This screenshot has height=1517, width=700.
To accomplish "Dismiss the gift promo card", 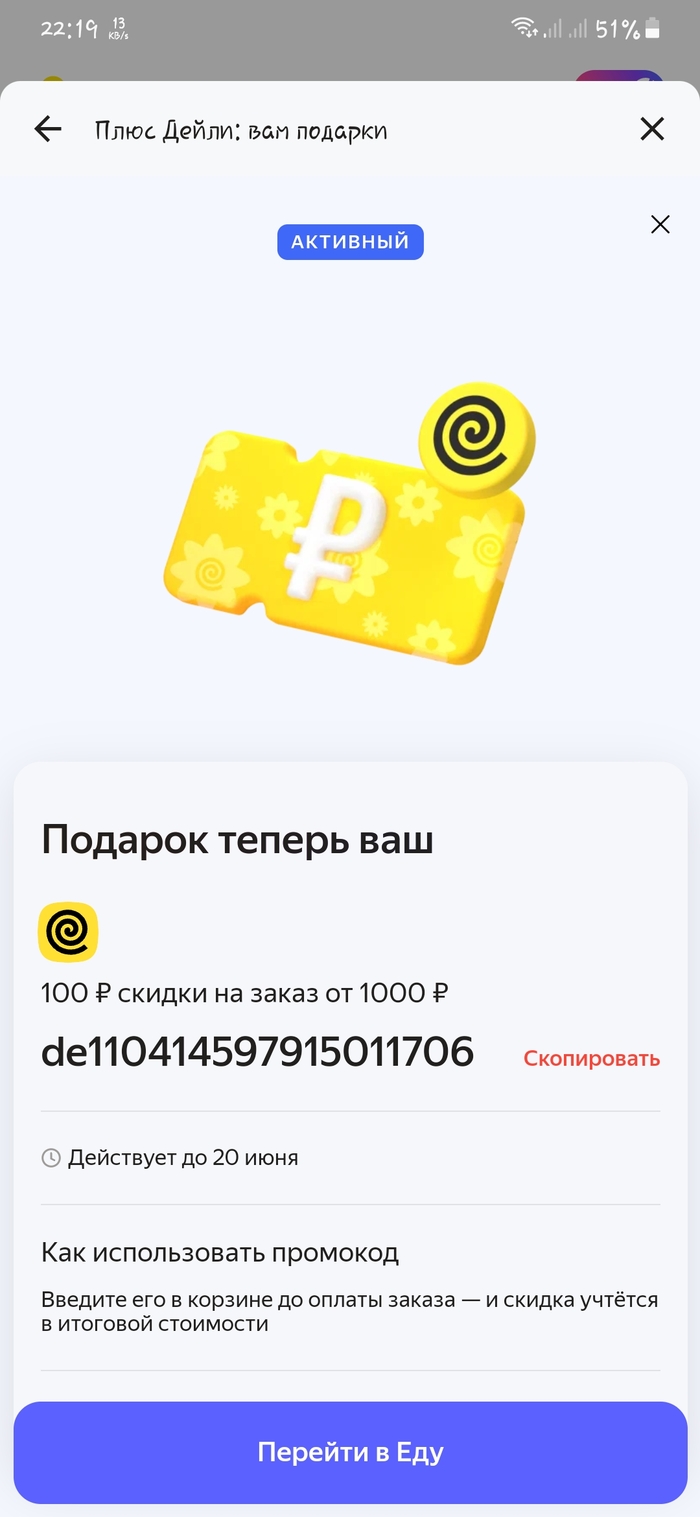I will click(x=660, y=225).
